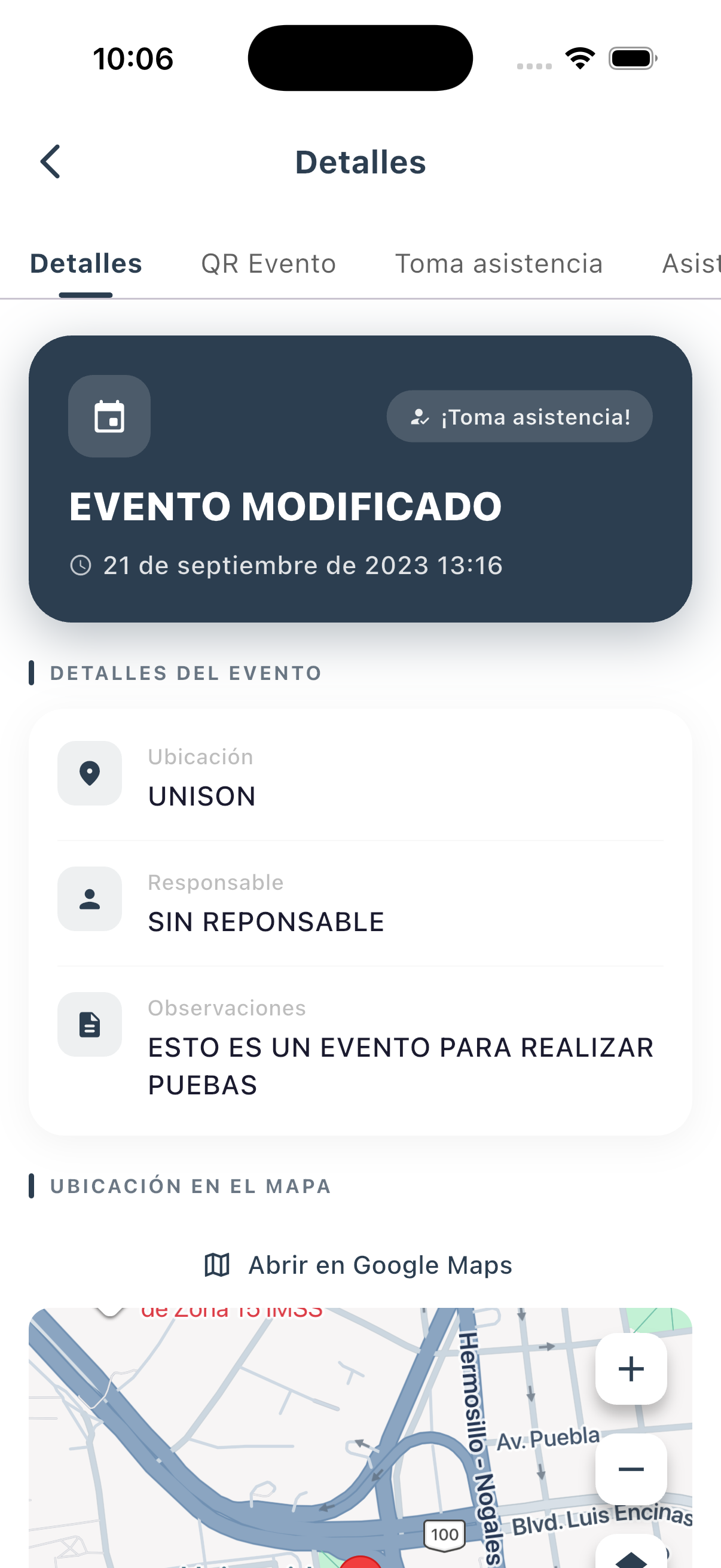Expand the back navigation chevron

tap(50, 162)
